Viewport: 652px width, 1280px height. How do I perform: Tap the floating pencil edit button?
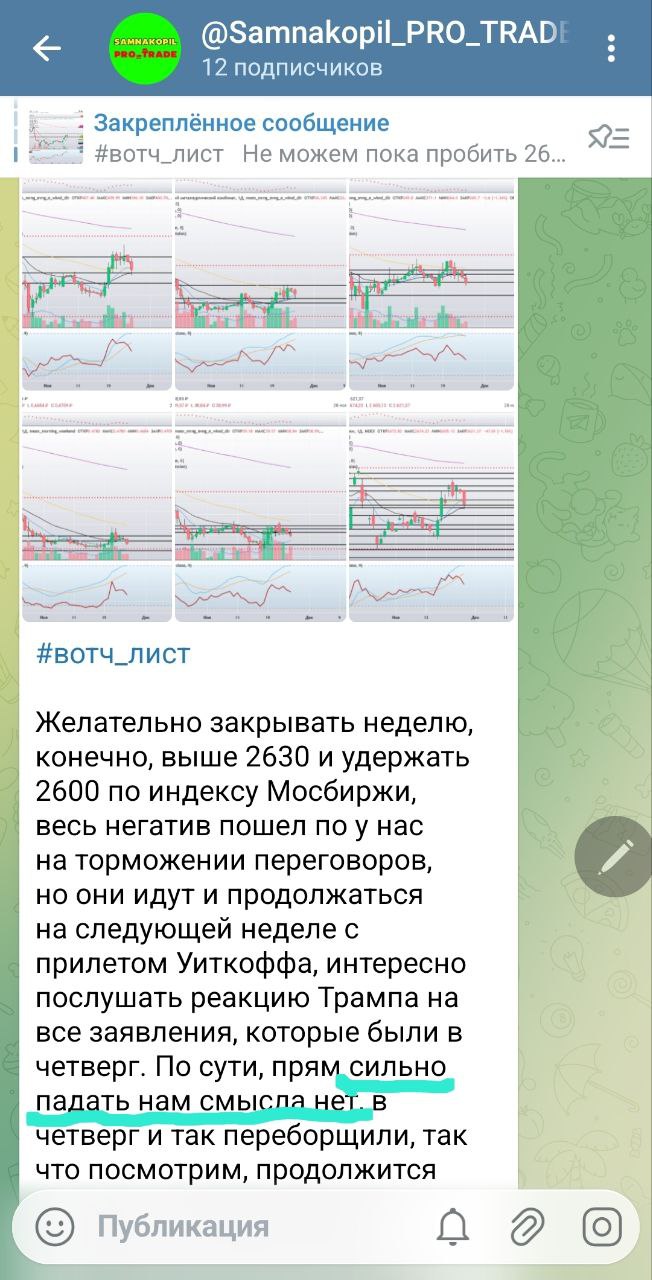(612, 855)
